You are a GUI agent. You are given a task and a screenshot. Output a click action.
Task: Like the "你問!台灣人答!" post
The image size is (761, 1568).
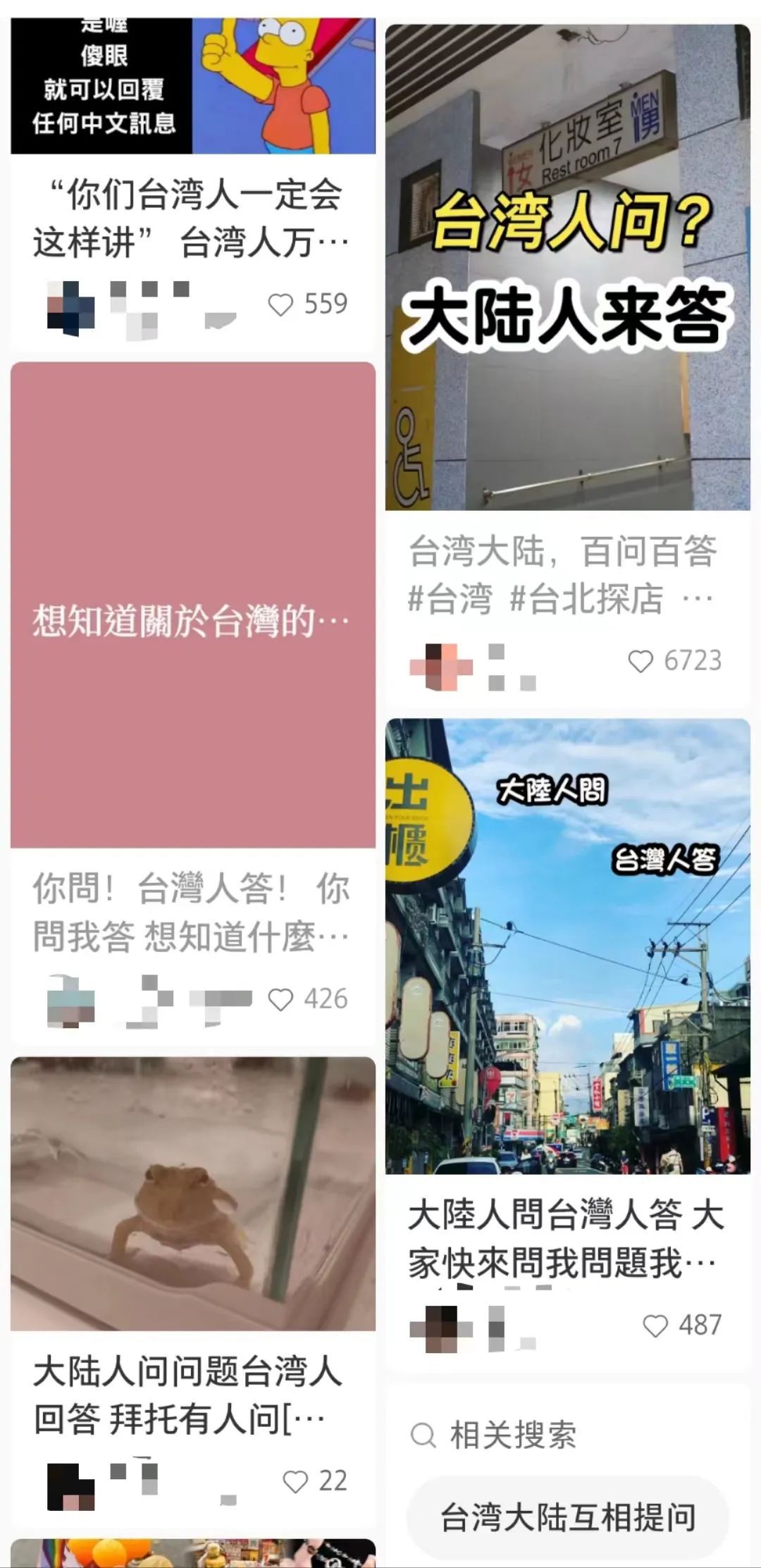tap(281, 999)
